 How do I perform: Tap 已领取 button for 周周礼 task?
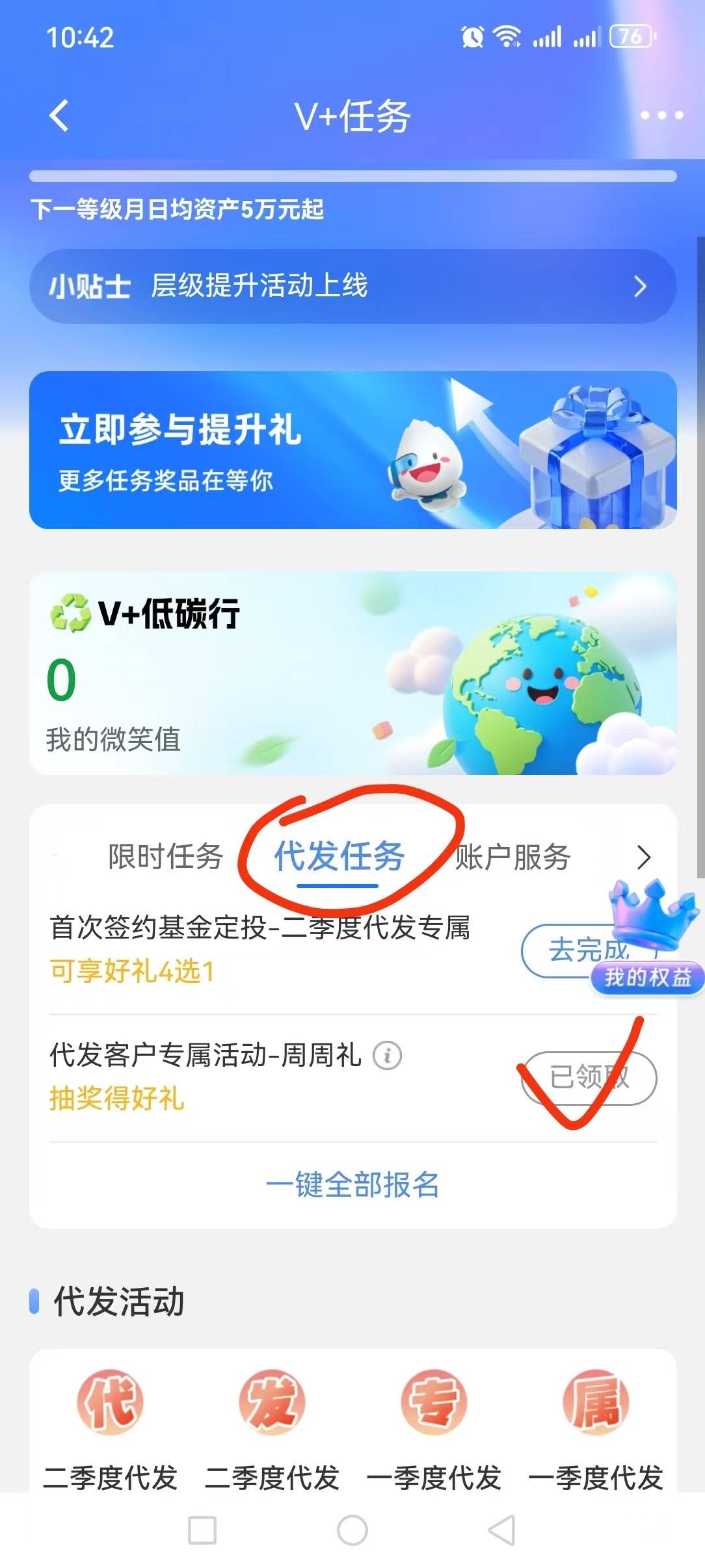(x=589, y=1077)
